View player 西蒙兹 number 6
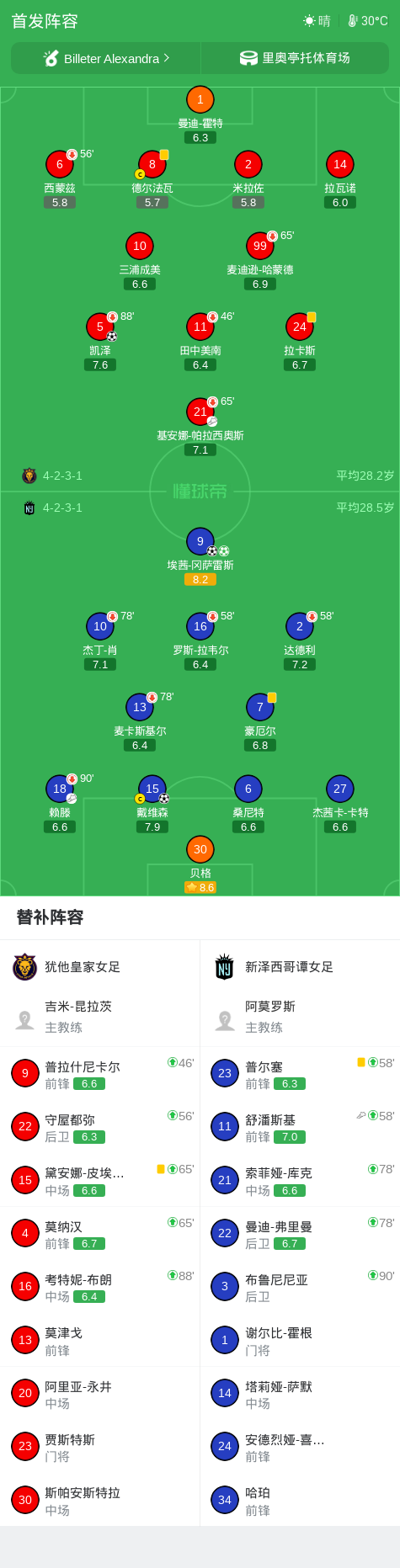The height and width of the screenshot is (1568, 400). pos(60,179)
